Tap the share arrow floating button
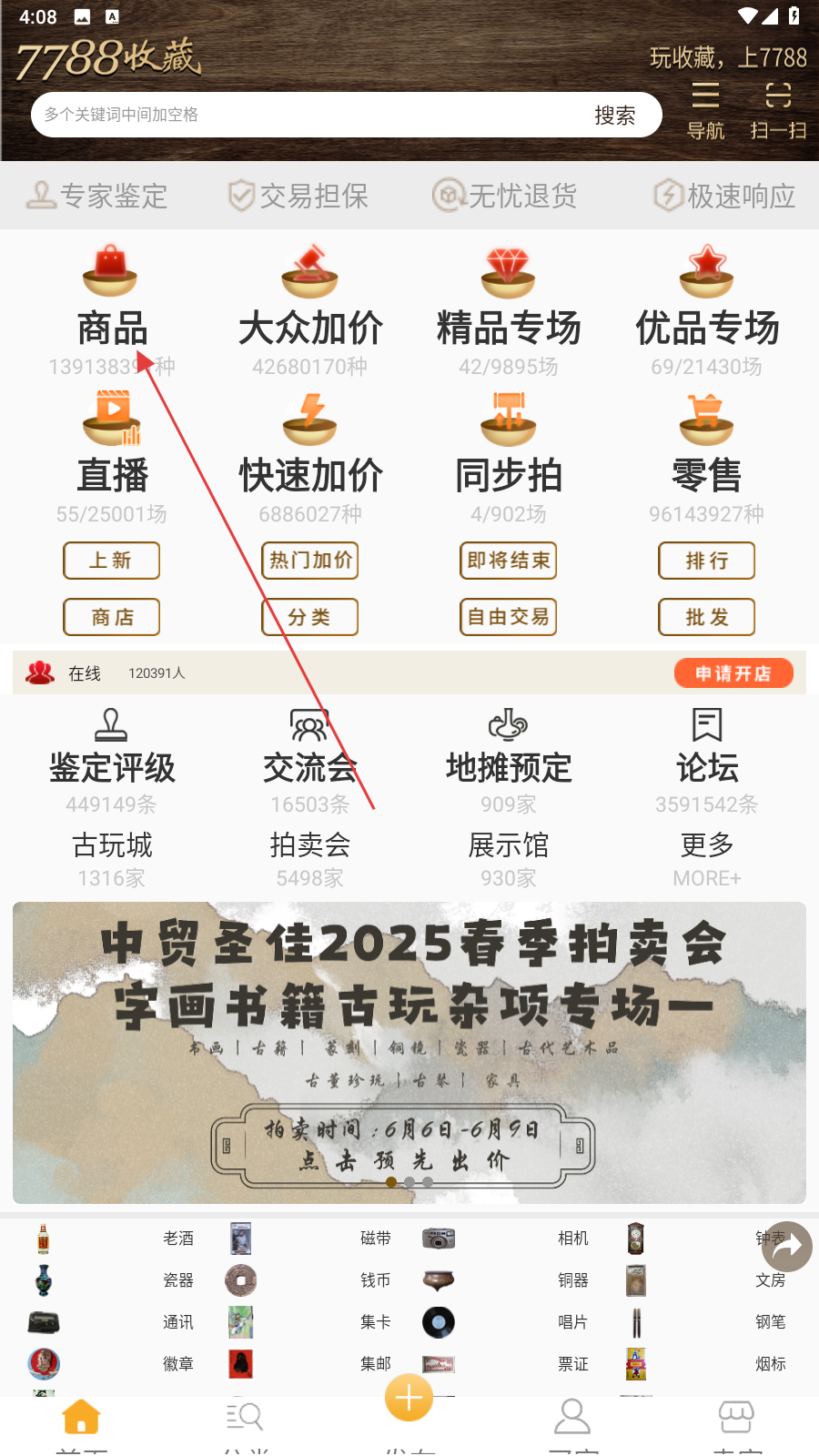The width and height of the screenshot is (819, 1456). pyautogui.click(x=787, y=1247)
